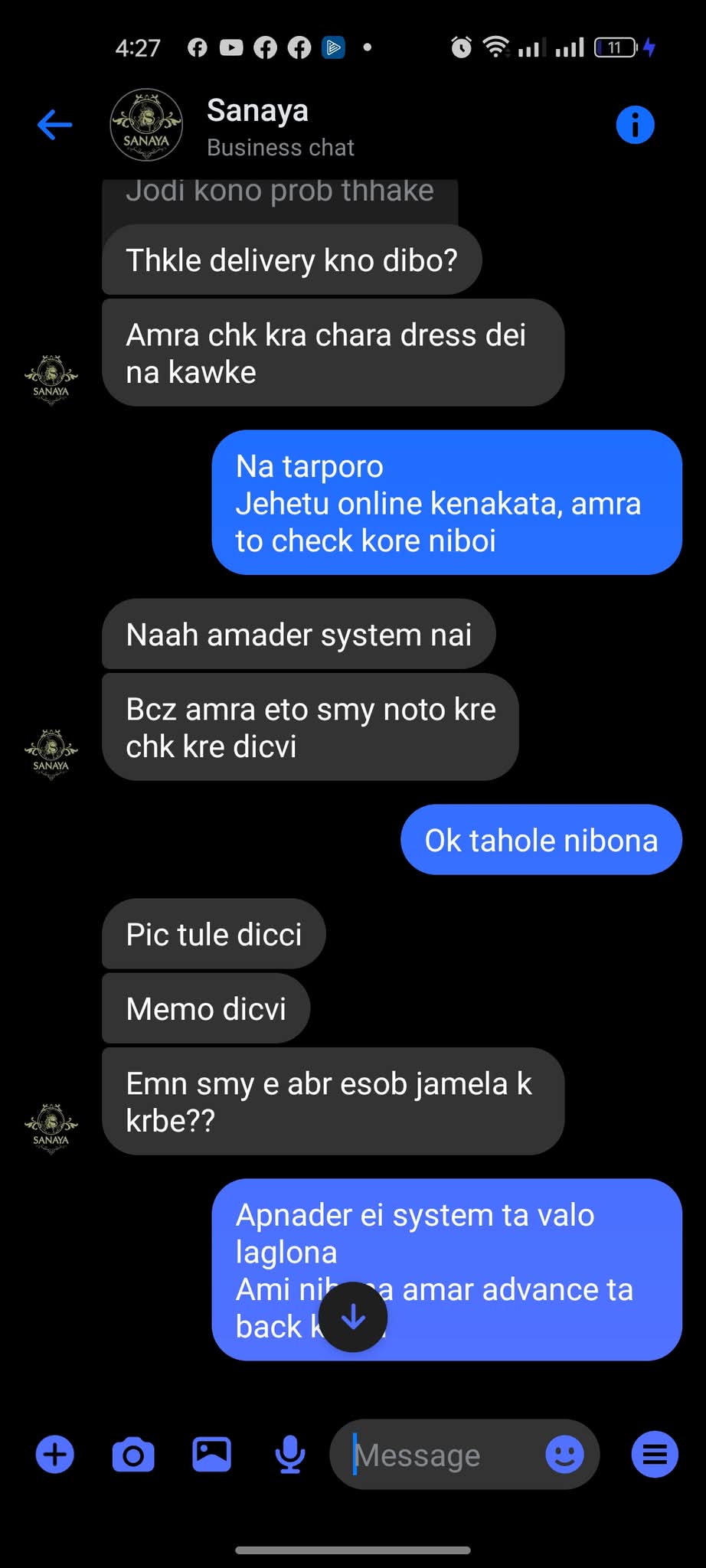Viewport: 706px width, 1568px height.
Task: Open the business chat menu button
Action: click(655, 1454)
